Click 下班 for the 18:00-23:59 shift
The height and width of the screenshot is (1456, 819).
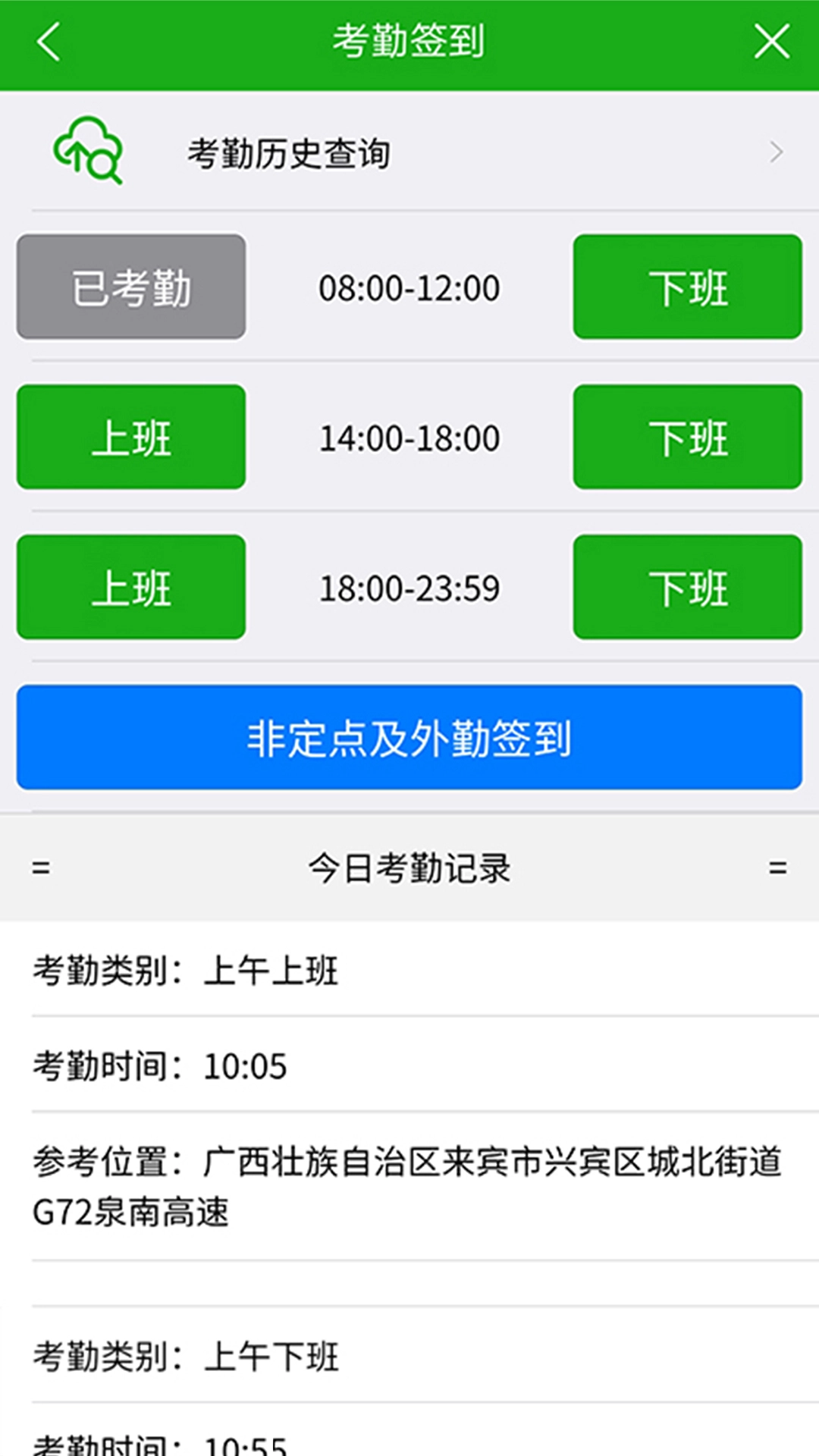coord(687,586)
